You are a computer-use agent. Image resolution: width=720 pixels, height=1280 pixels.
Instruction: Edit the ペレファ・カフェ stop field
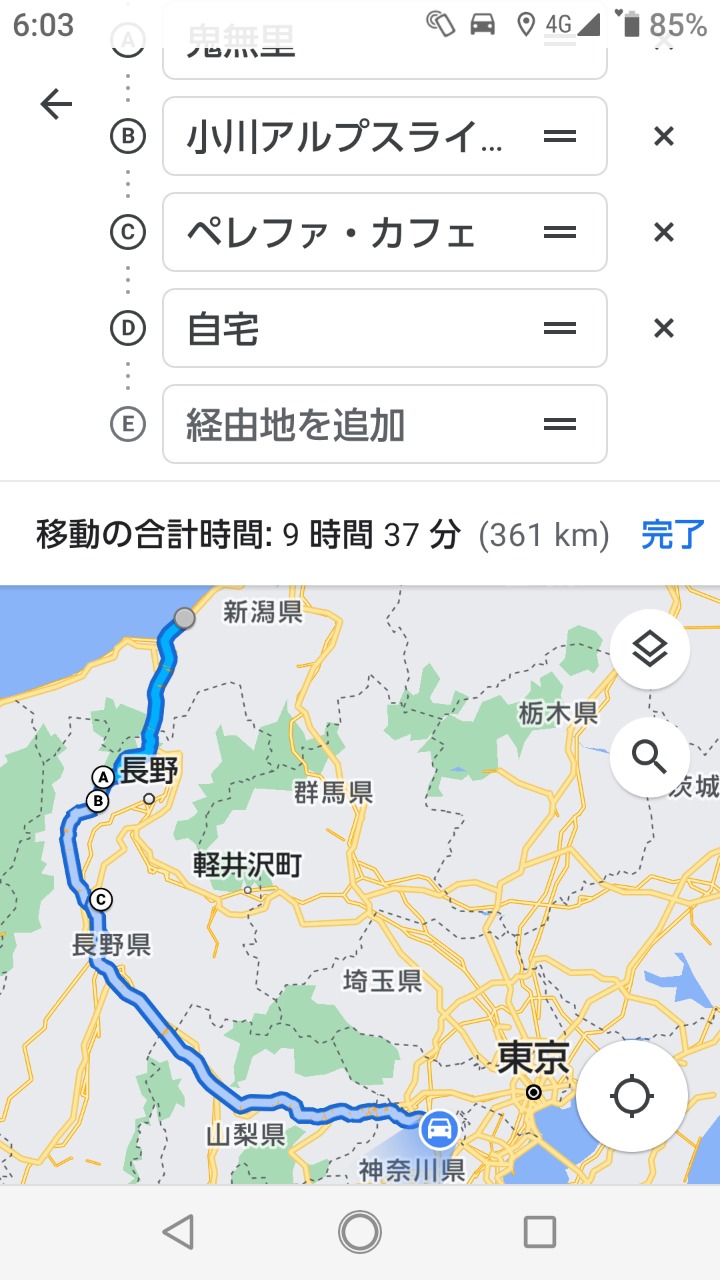(345, 232)
